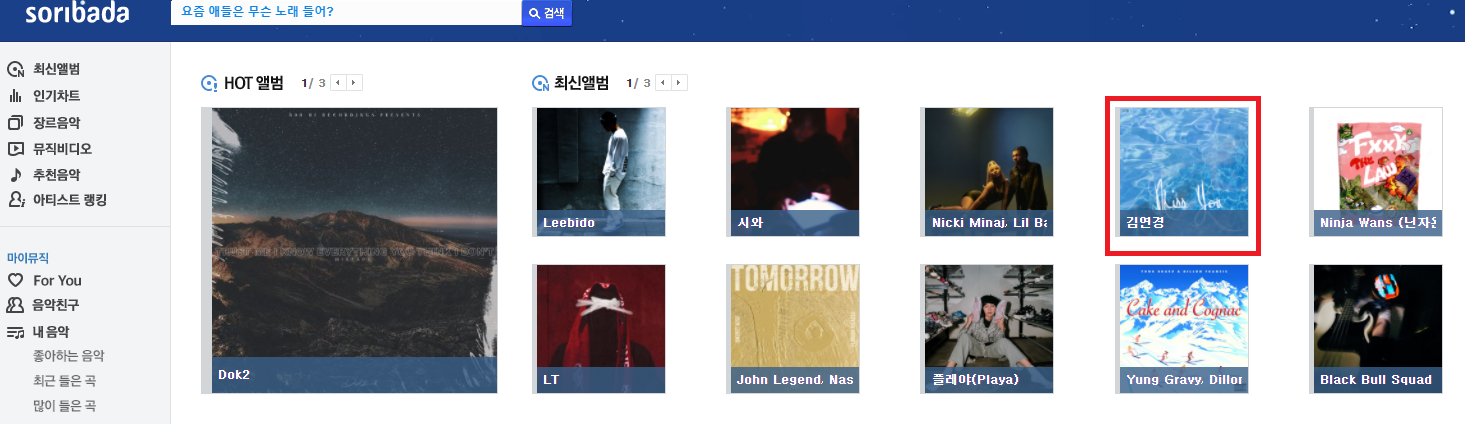Open 아티스트 랭킹 page

pos(70,200)
